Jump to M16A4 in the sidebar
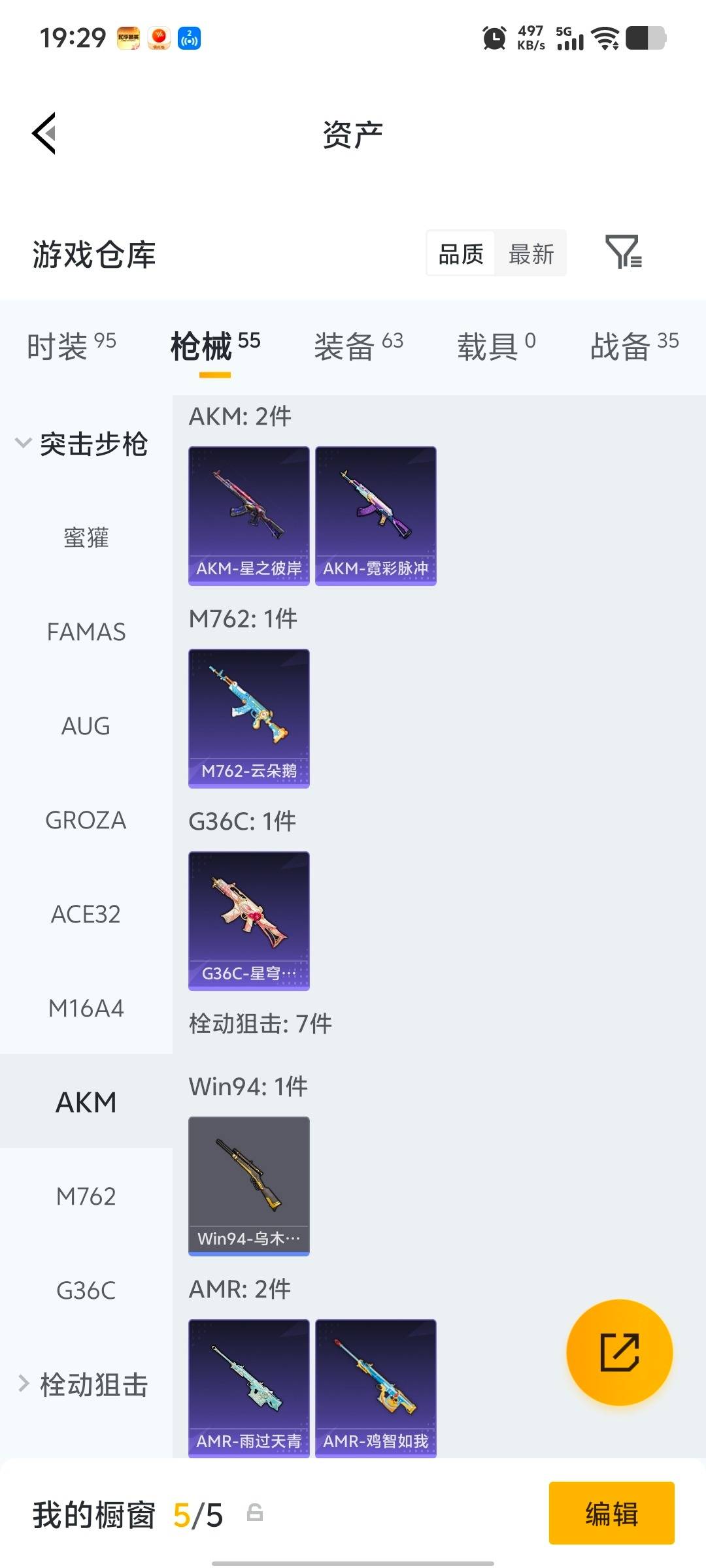Viewport: 706px width, 1568px height. point(86,1008)
